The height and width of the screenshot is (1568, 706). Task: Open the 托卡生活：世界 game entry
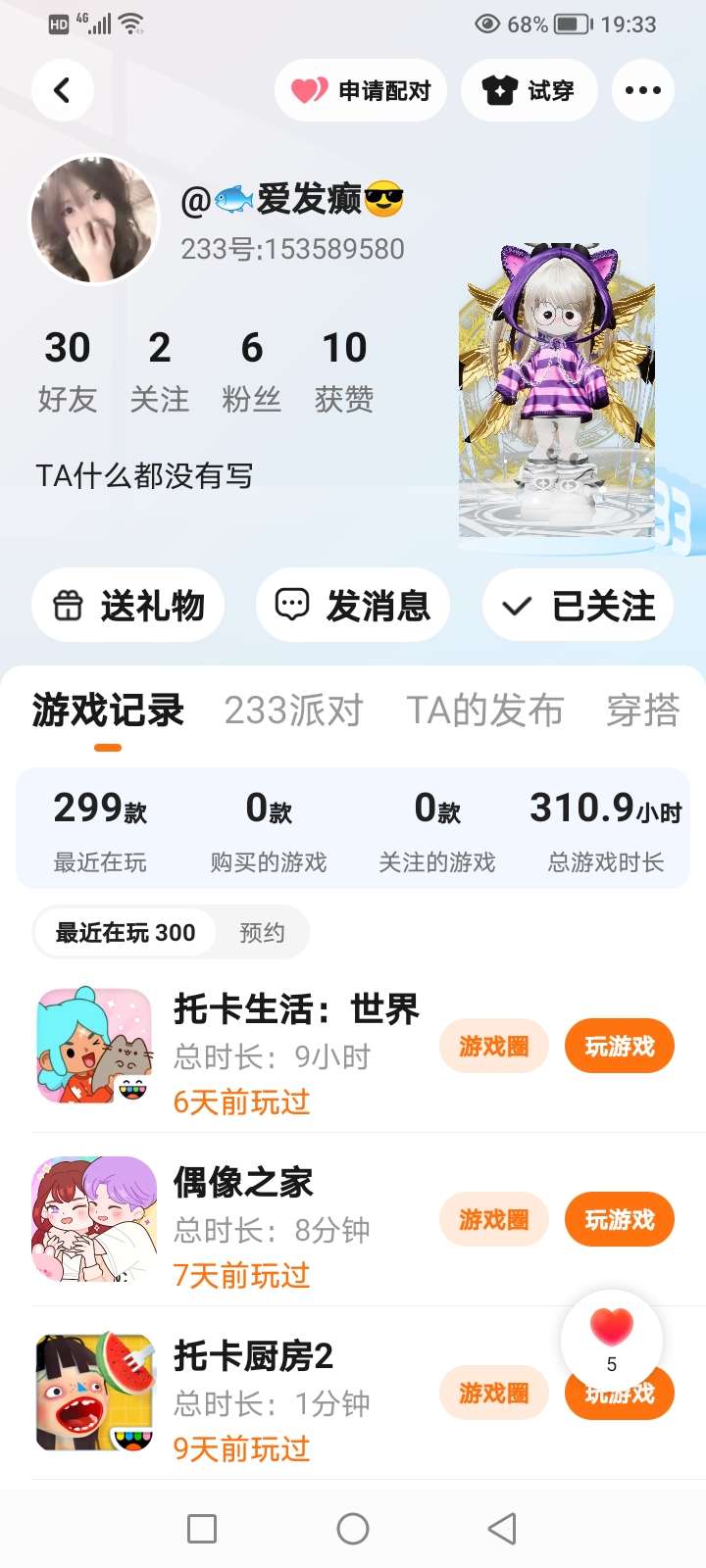[x=296, y=1009]
